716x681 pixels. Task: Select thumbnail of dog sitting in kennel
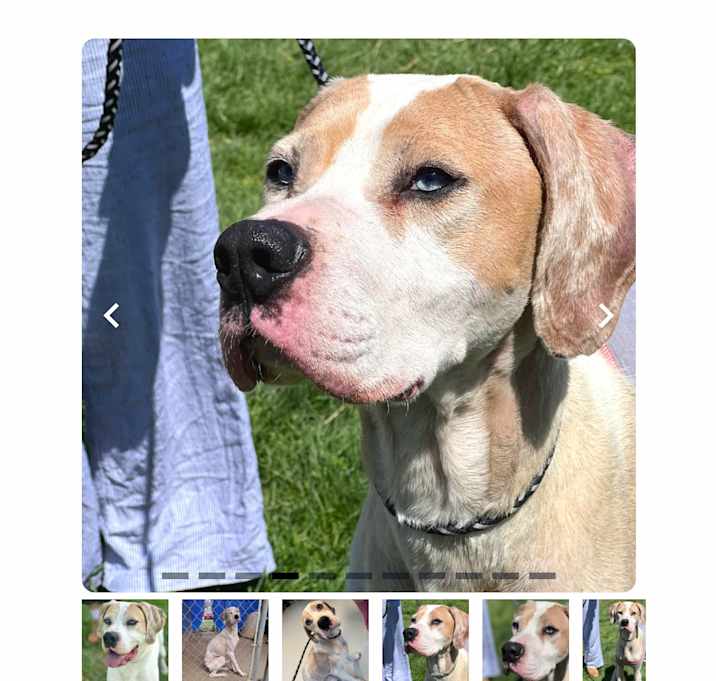[225, 640]
